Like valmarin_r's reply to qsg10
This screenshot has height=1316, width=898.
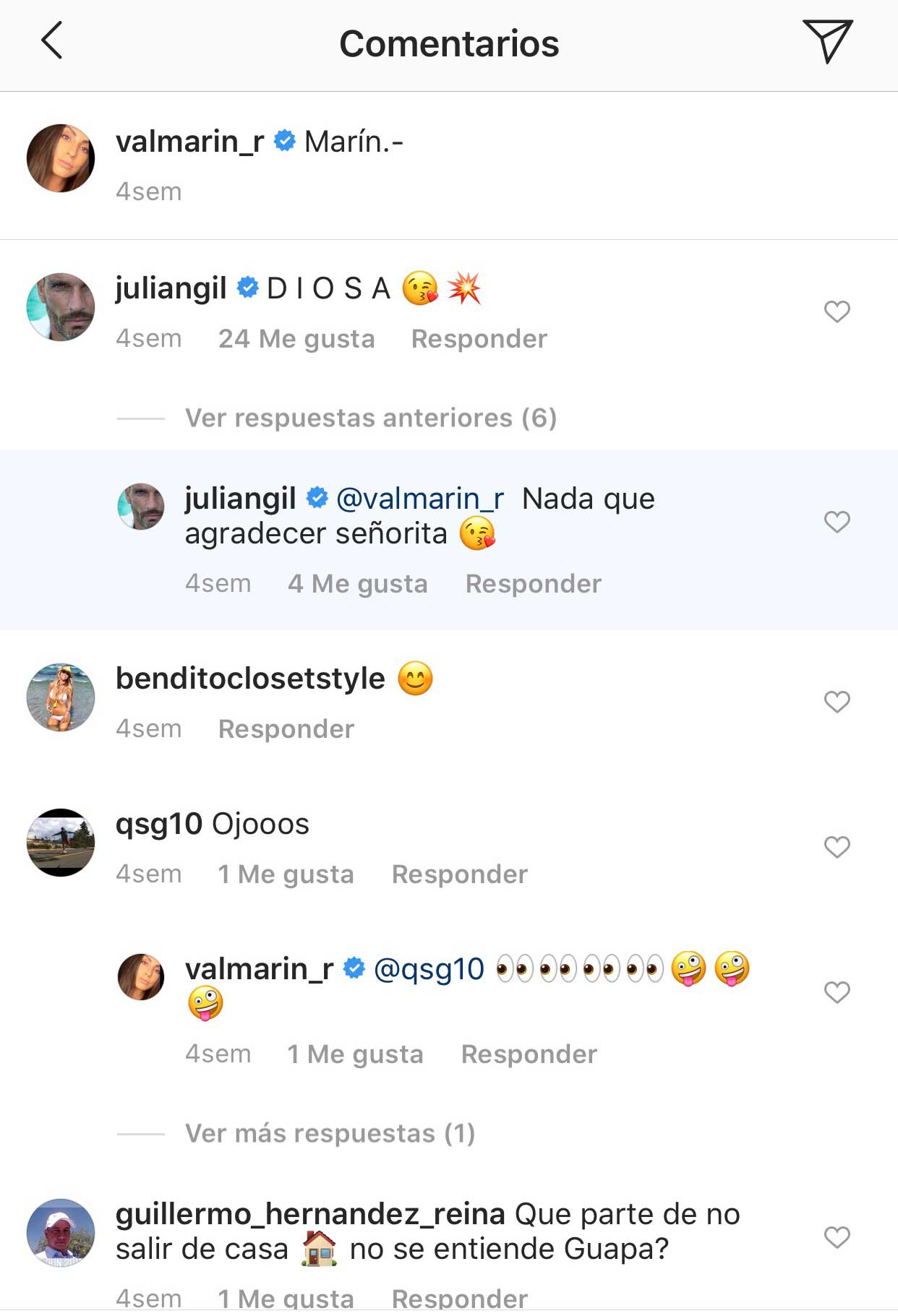pos(837,992)
